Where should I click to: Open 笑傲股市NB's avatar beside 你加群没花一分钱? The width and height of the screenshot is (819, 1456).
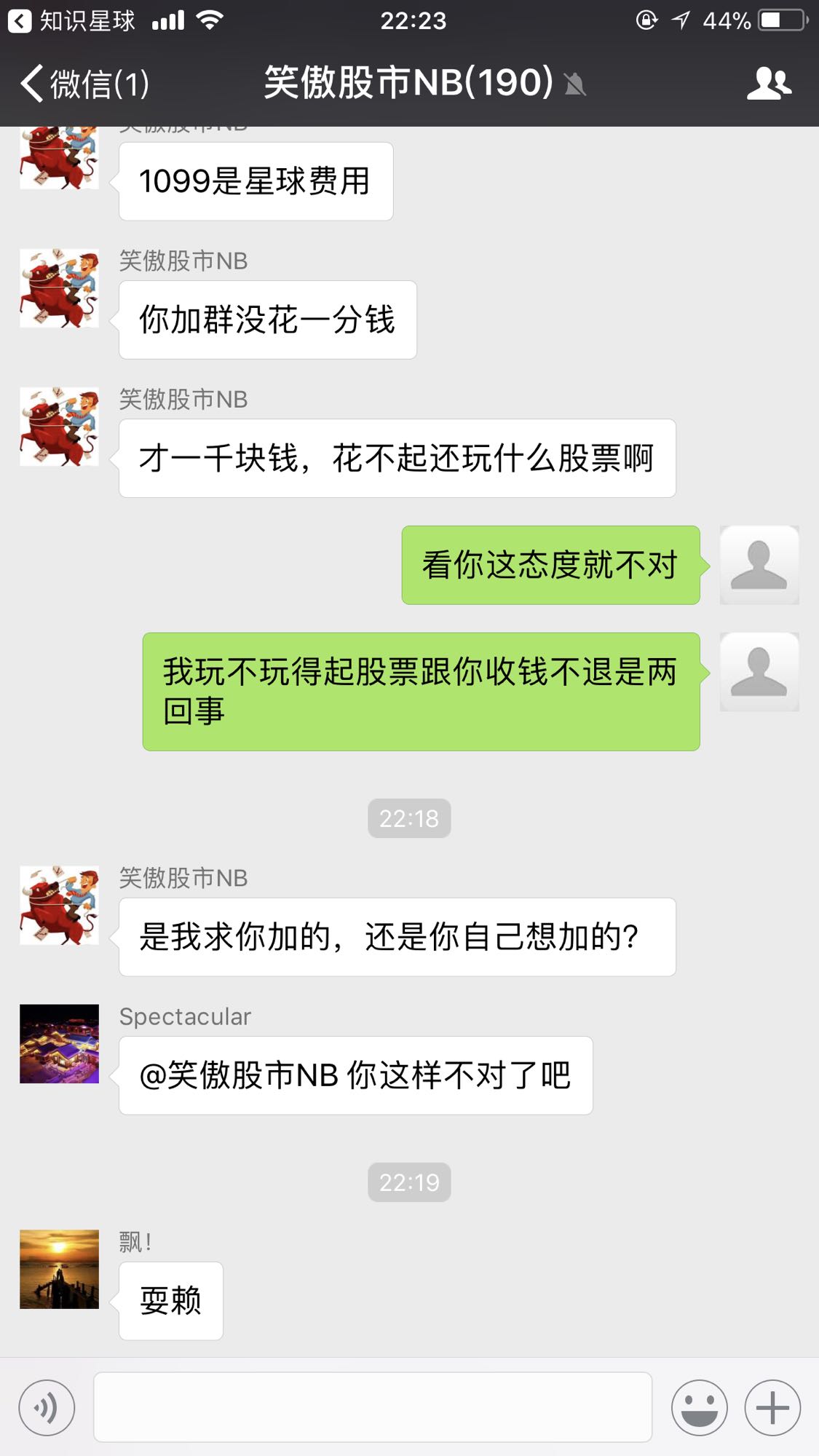pyautogui.click(x=59, y=288)
